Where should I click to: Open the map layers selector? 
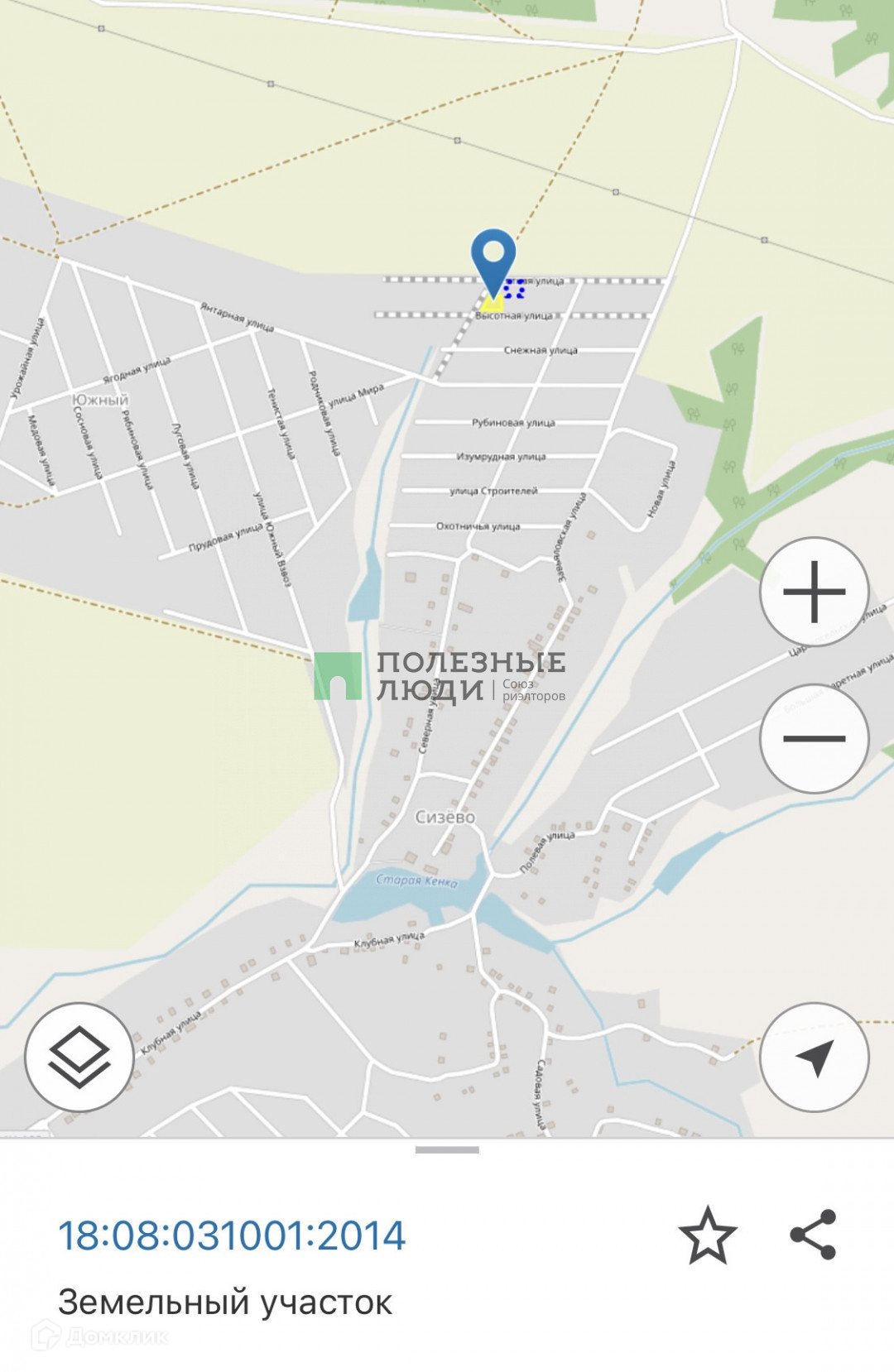click(79, 1057)
